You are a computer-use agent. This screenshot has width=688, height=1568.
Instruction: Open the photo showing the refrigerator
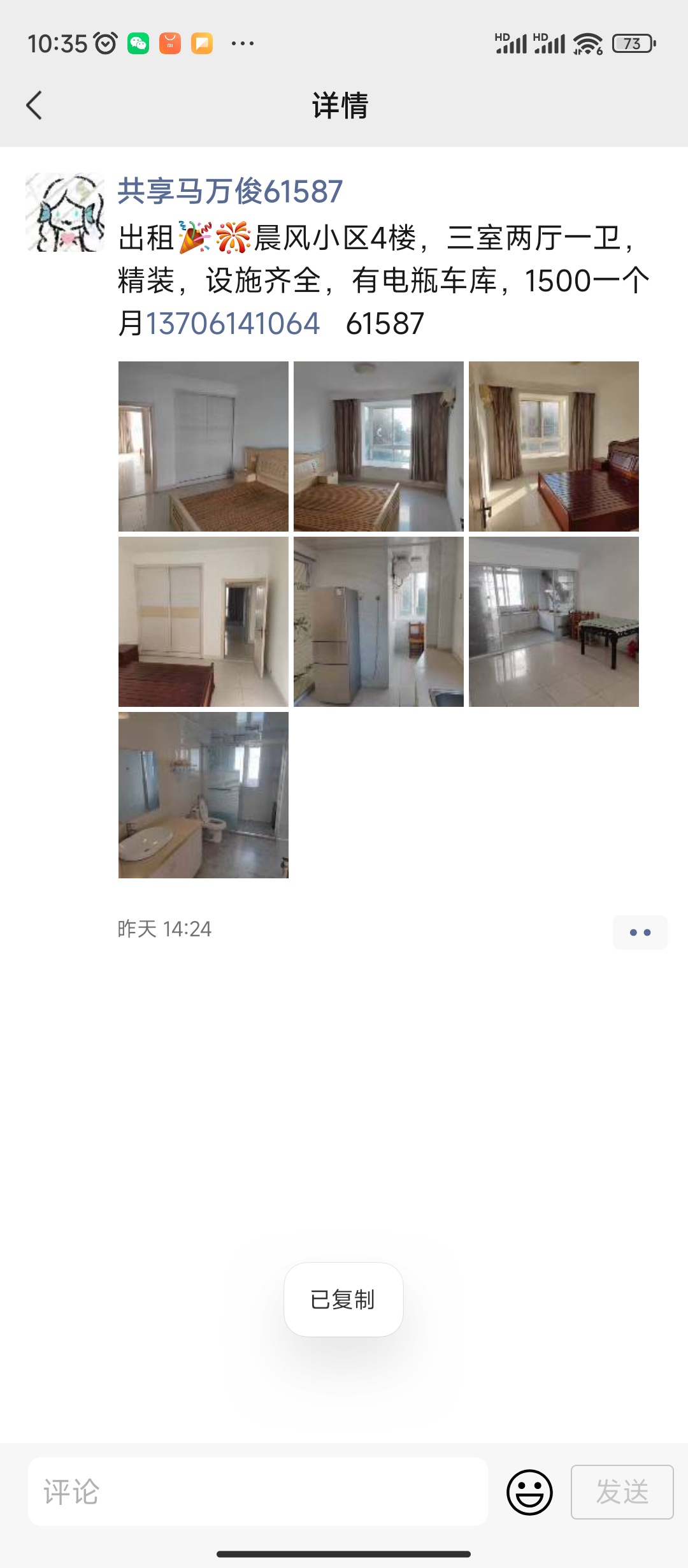(x=378, y=621)
